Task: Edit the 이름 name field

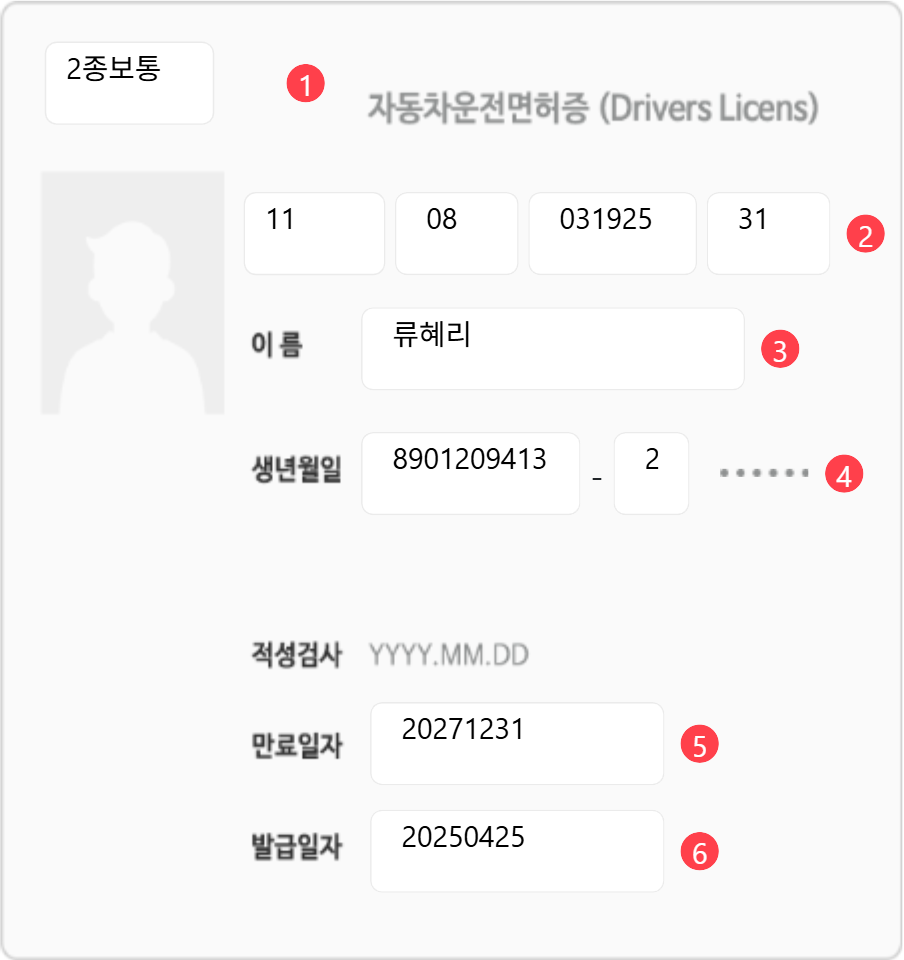Action: tap(552, 348)
